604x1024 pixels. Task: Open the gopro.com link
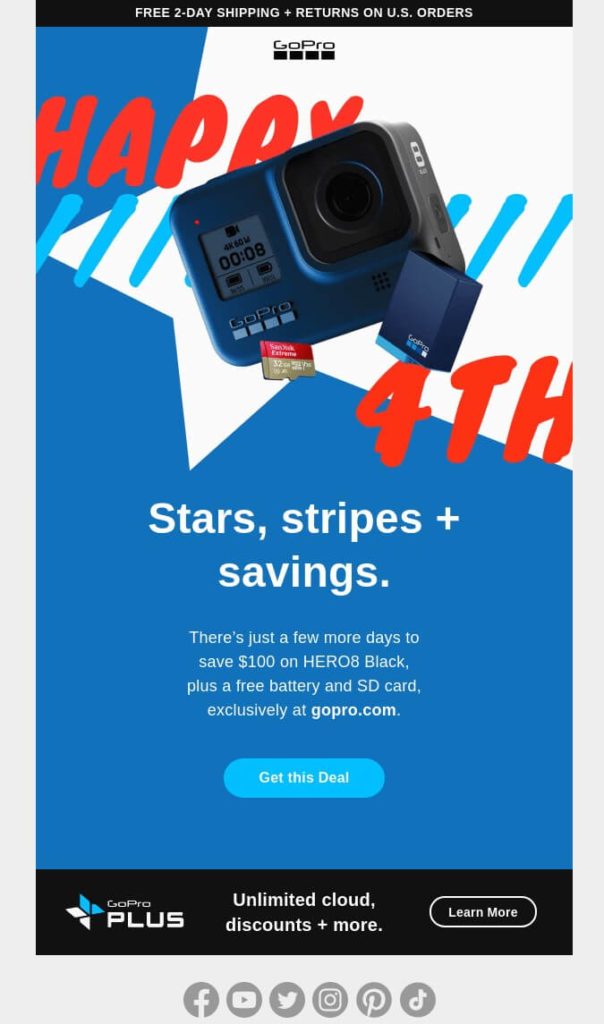coord(354,710)
